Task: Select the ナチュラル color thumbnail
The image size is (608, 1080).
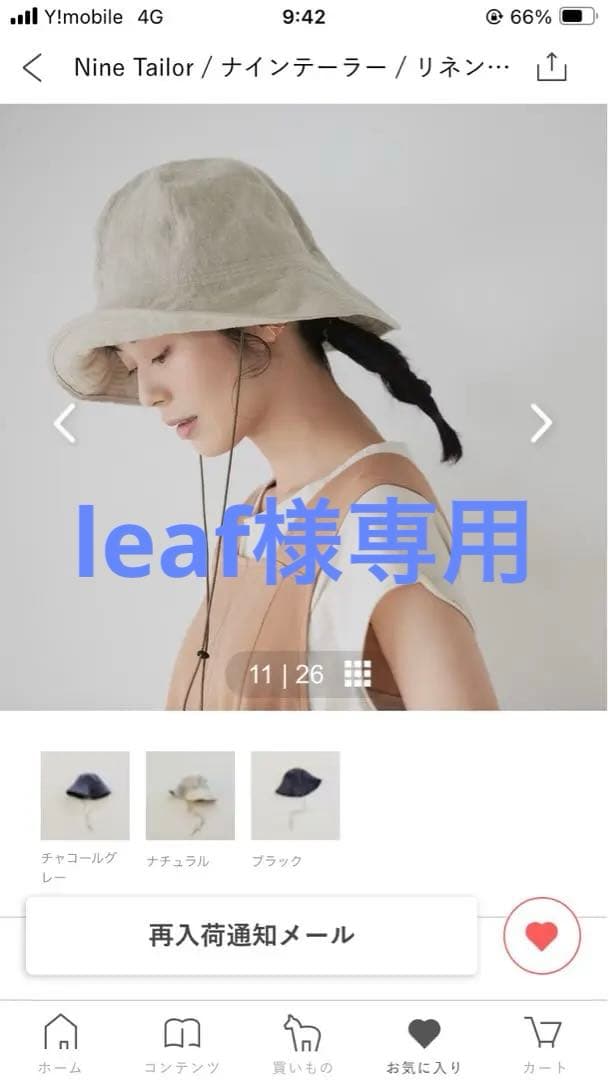Action: point(190,796)
